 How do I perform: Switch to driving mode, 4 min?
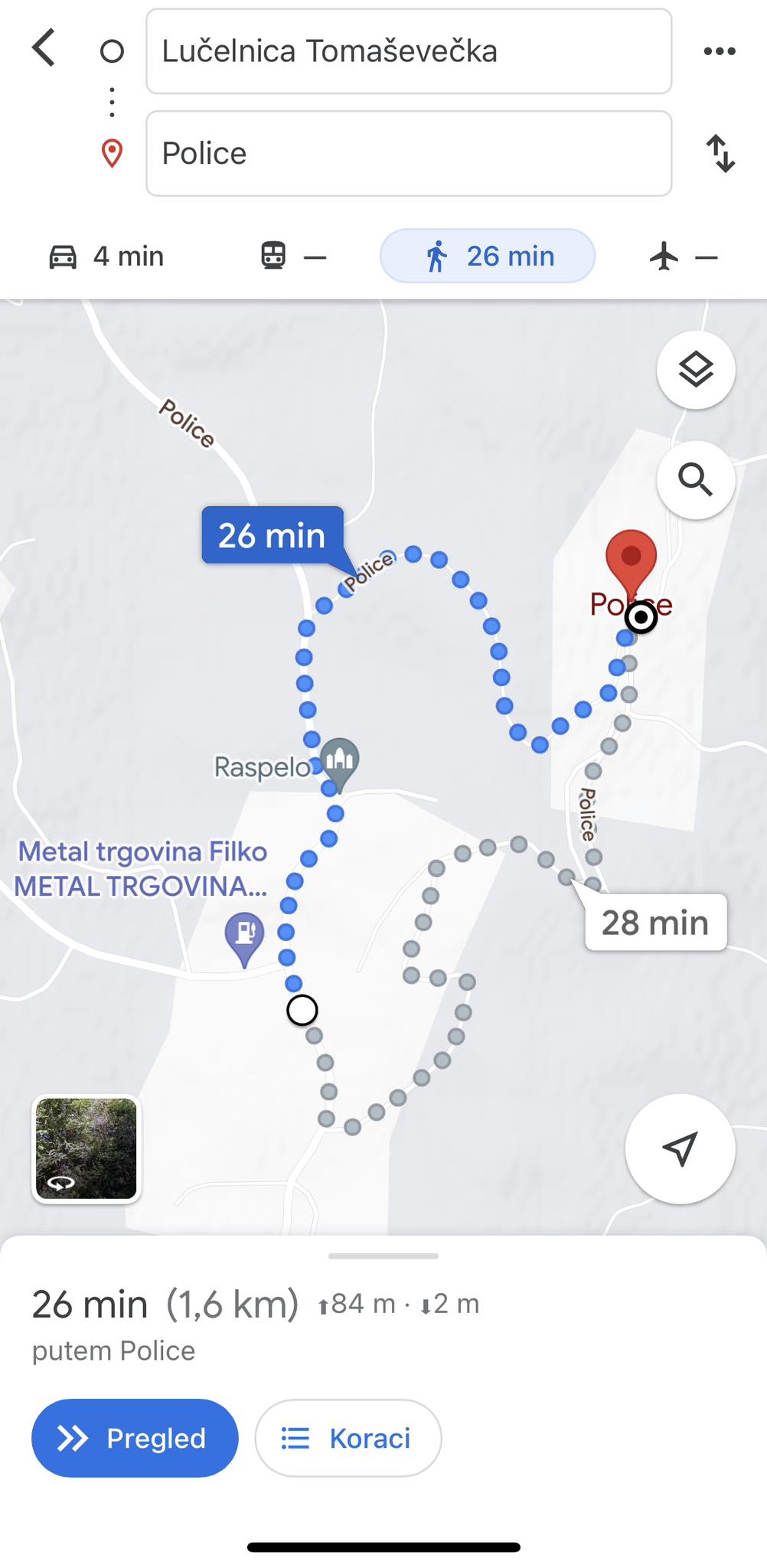pyautogui.click(x=107, y=256)
